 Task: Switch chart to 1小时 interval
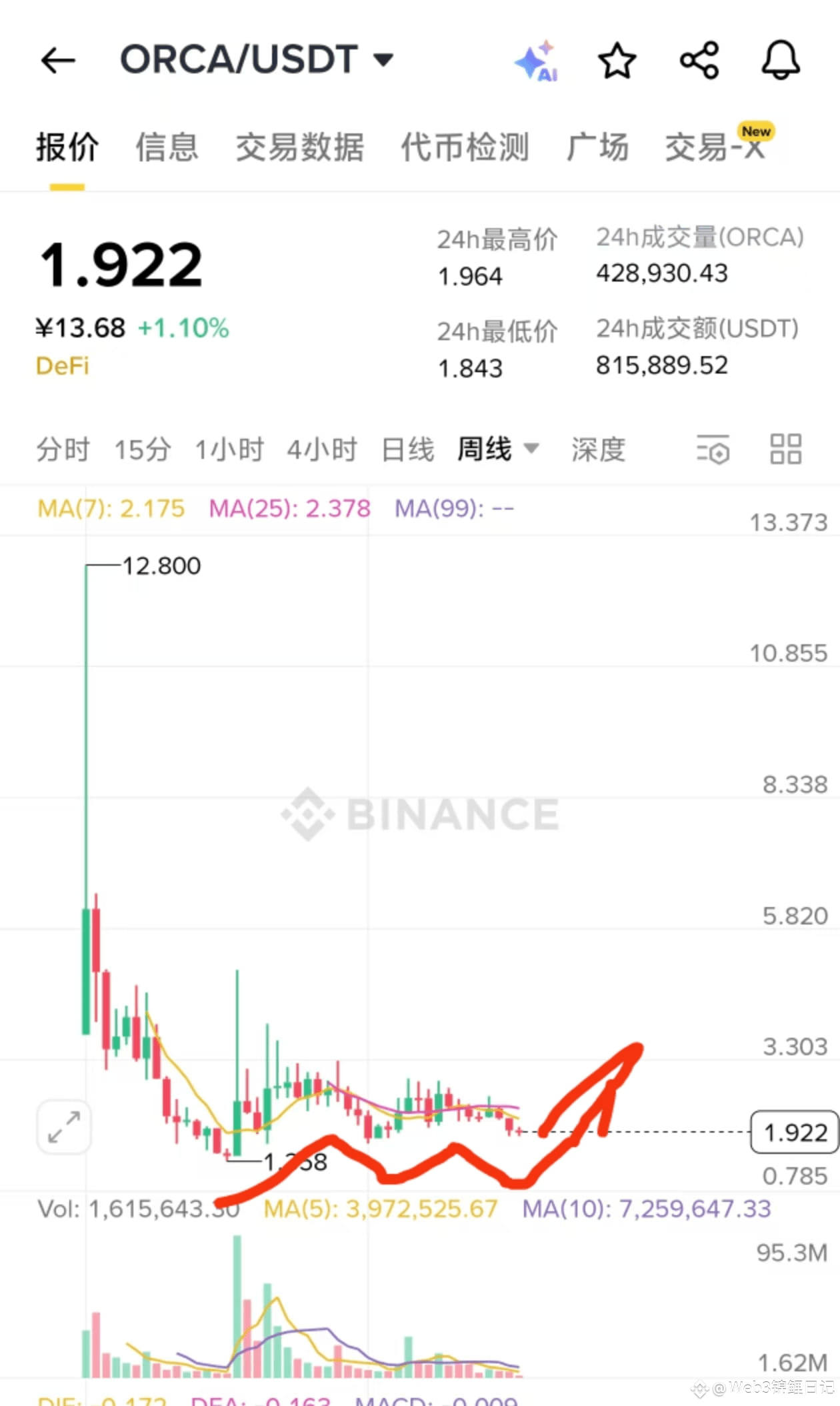coord(229,450)
